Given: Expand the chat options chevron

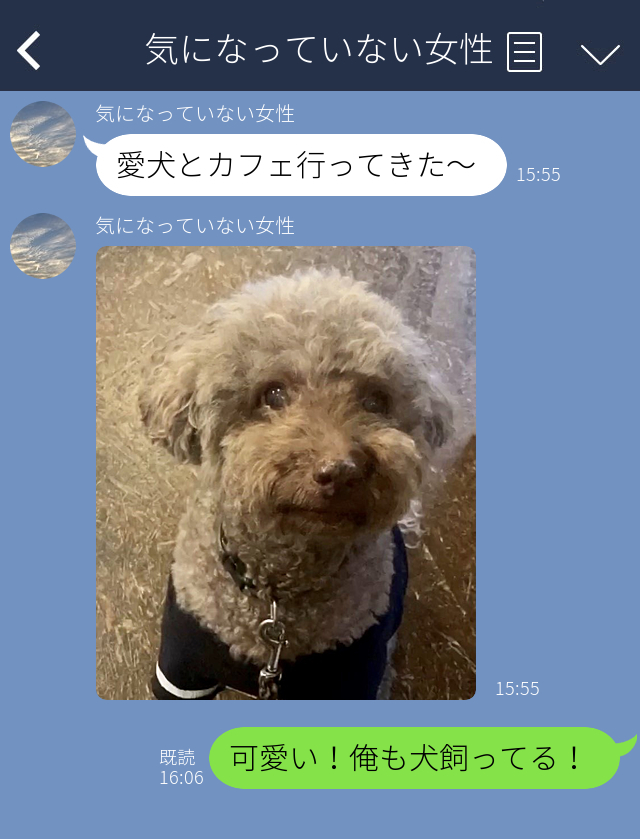Looking at the screenshot, I should pyautogui.click(x=600, y=53).
